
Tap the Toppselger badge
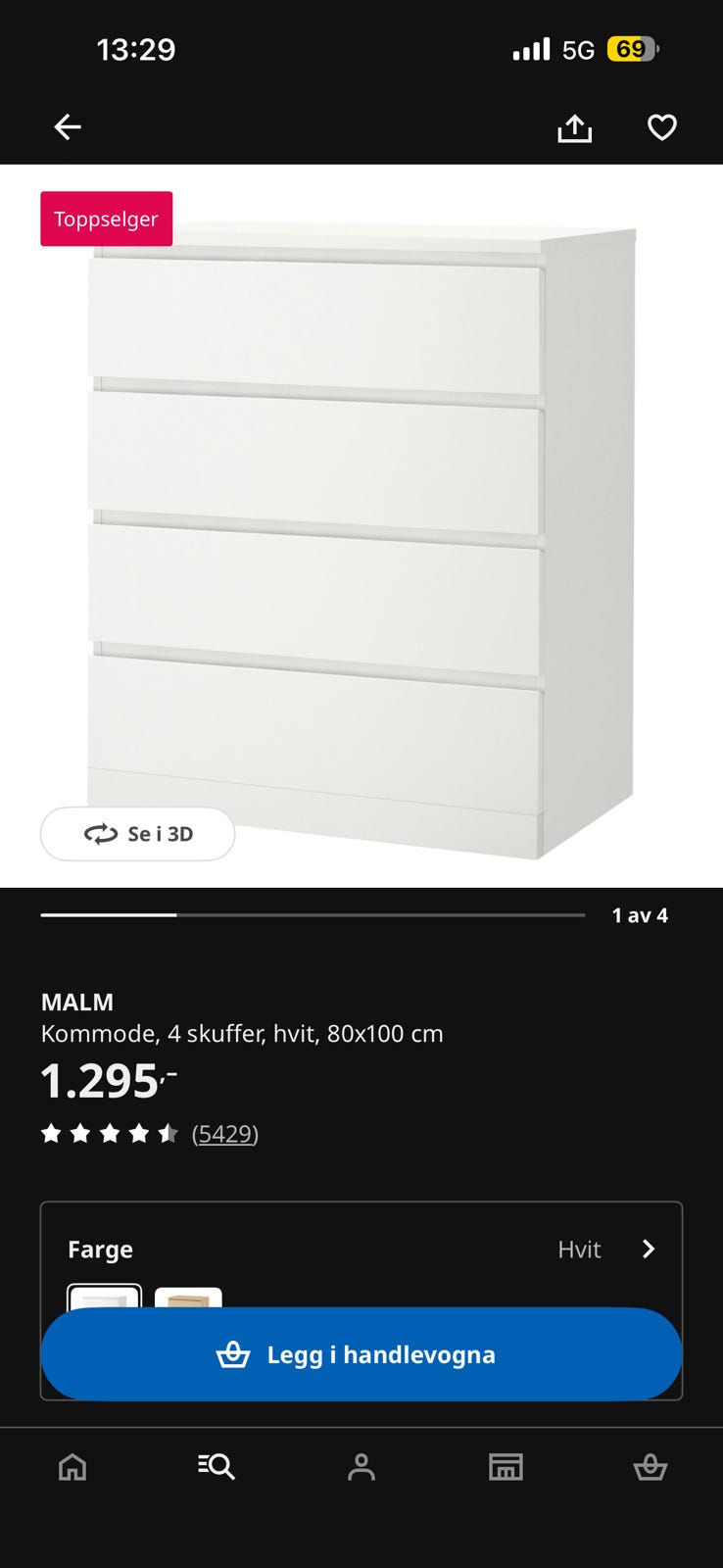pos(106,219)
